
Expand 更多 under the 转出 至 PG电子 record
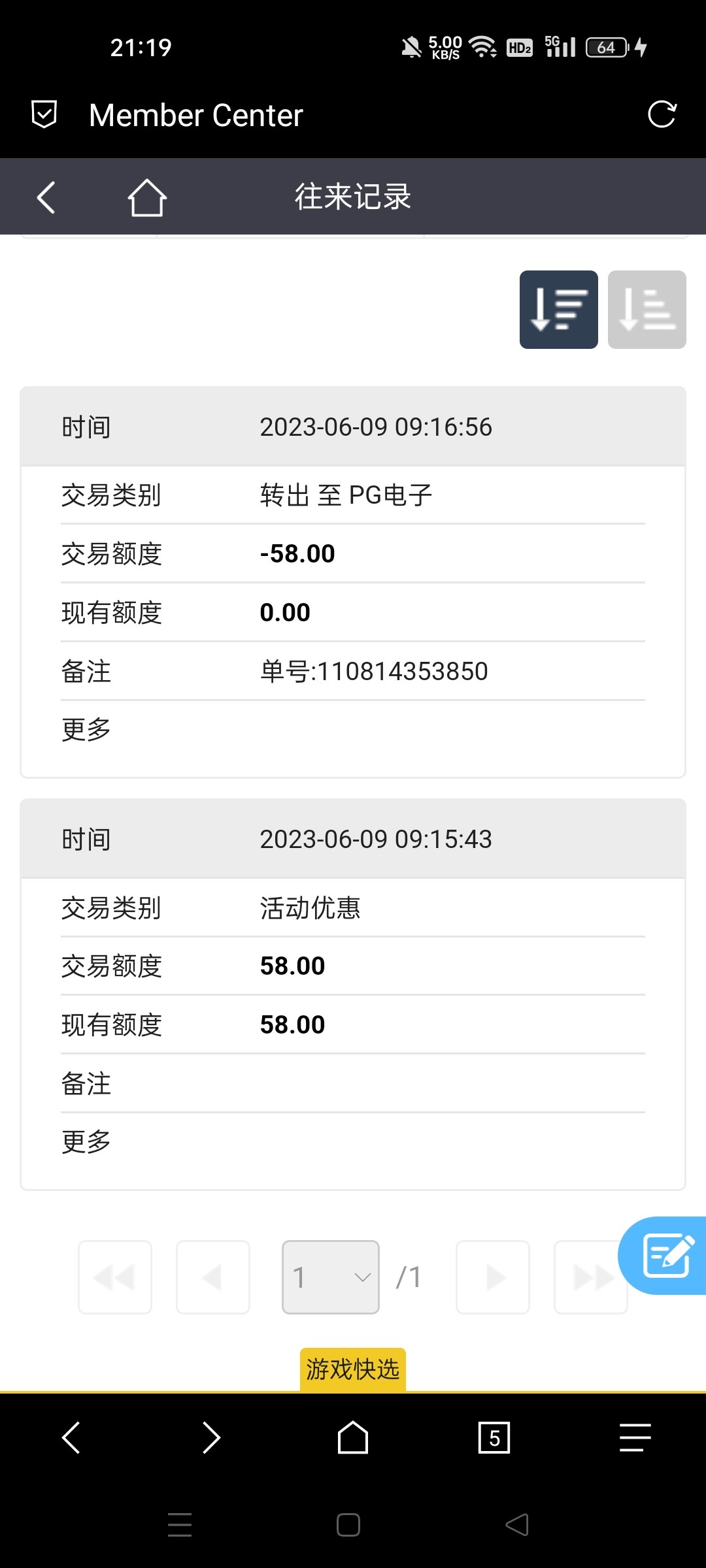pyautogui.click(x=86, y=729)
